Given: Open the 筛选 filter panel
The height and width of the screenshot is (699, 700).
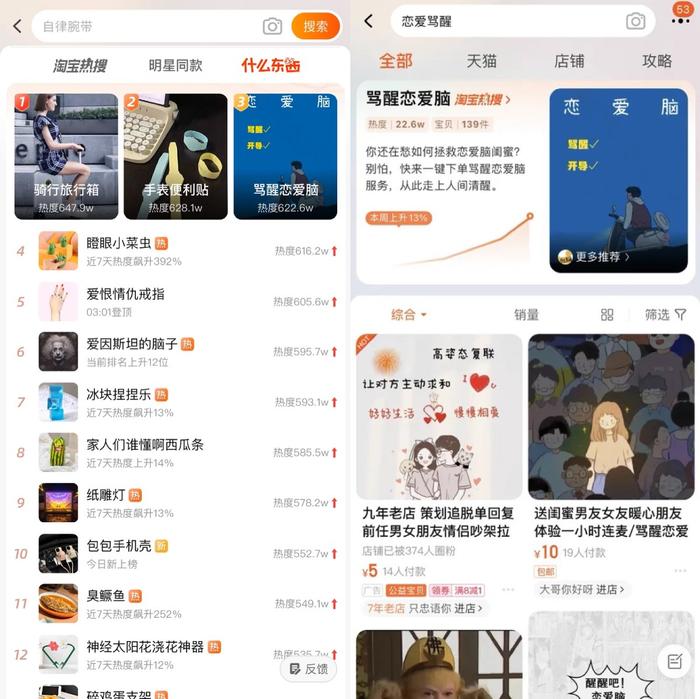Looking at the screenshot, I should 665,314.
